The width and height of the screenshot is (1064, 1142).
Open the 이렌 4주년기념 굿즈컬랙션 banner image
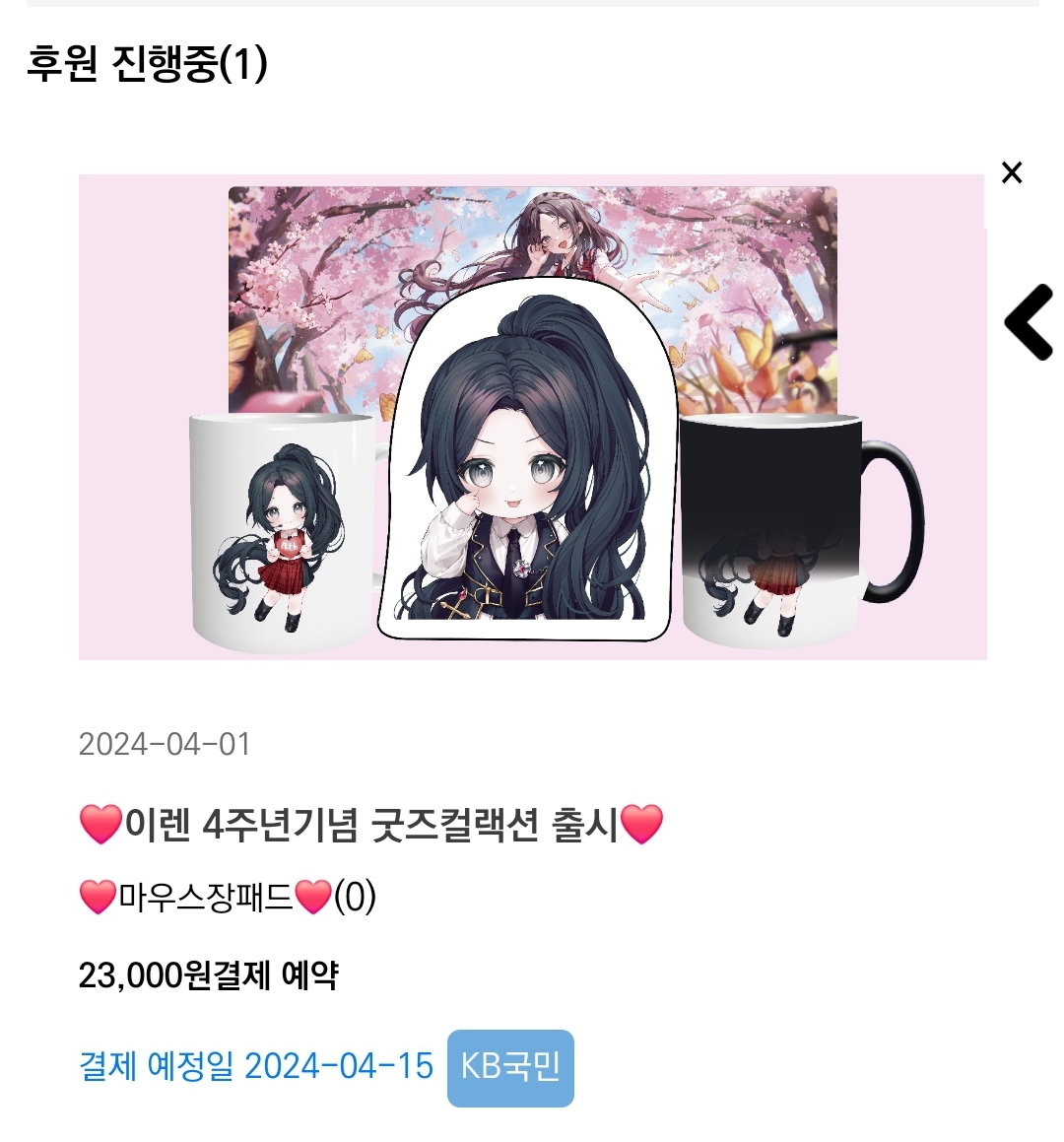[x=532, y=417]
